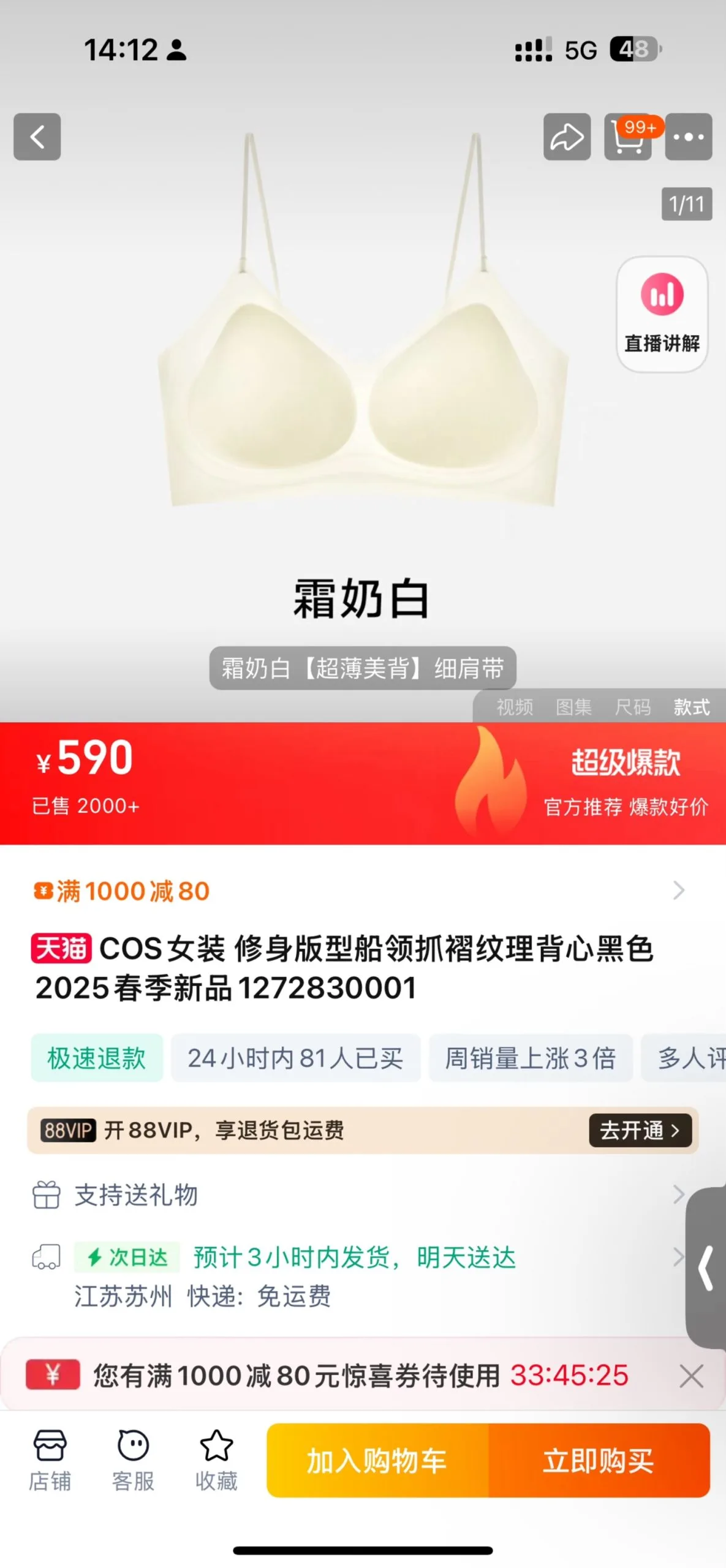
Task: Open the 店铺 store page
Action: click(50, 1461)
